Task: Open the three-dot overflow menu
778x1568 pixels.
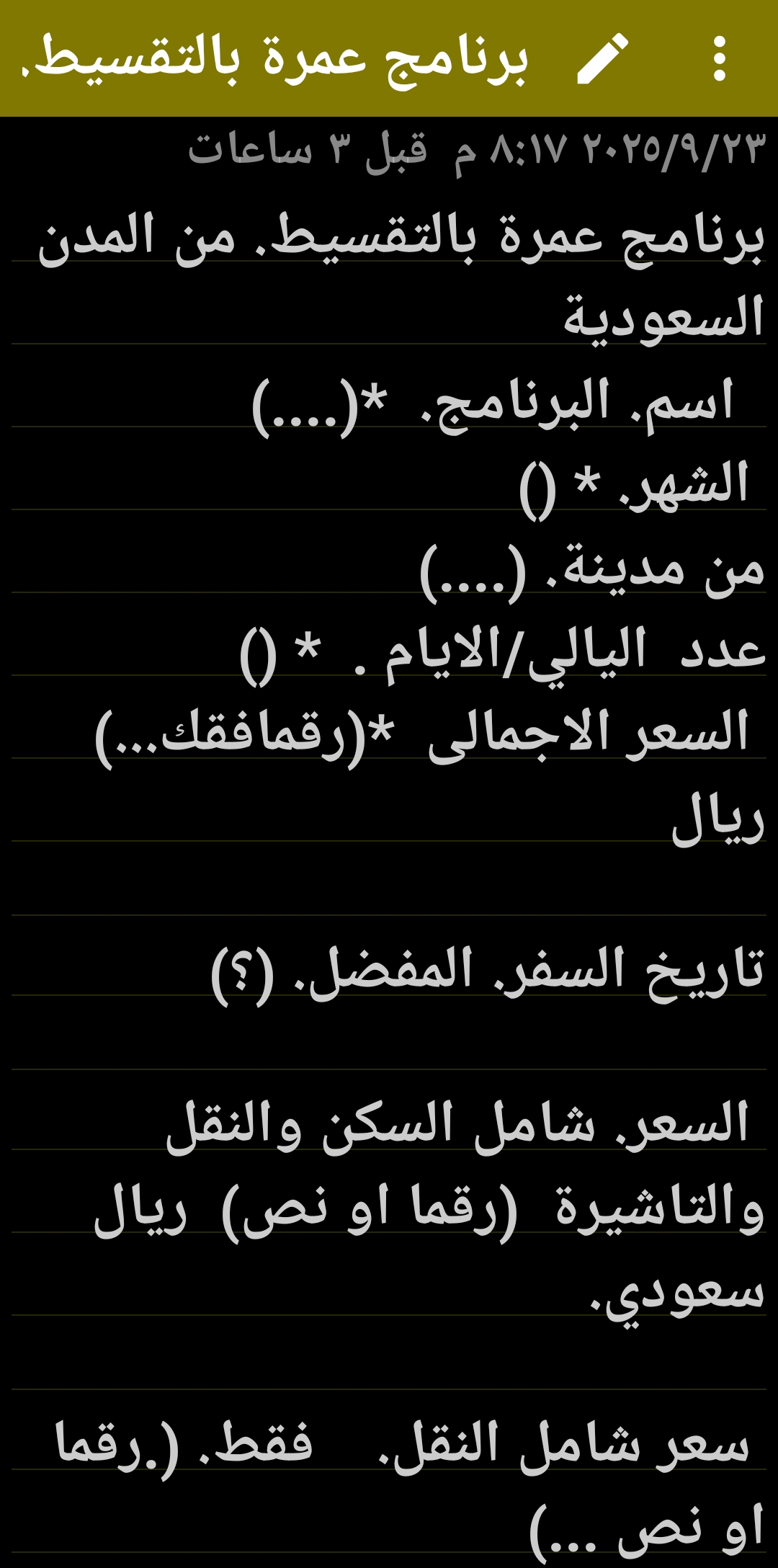Action: [718, 58]
